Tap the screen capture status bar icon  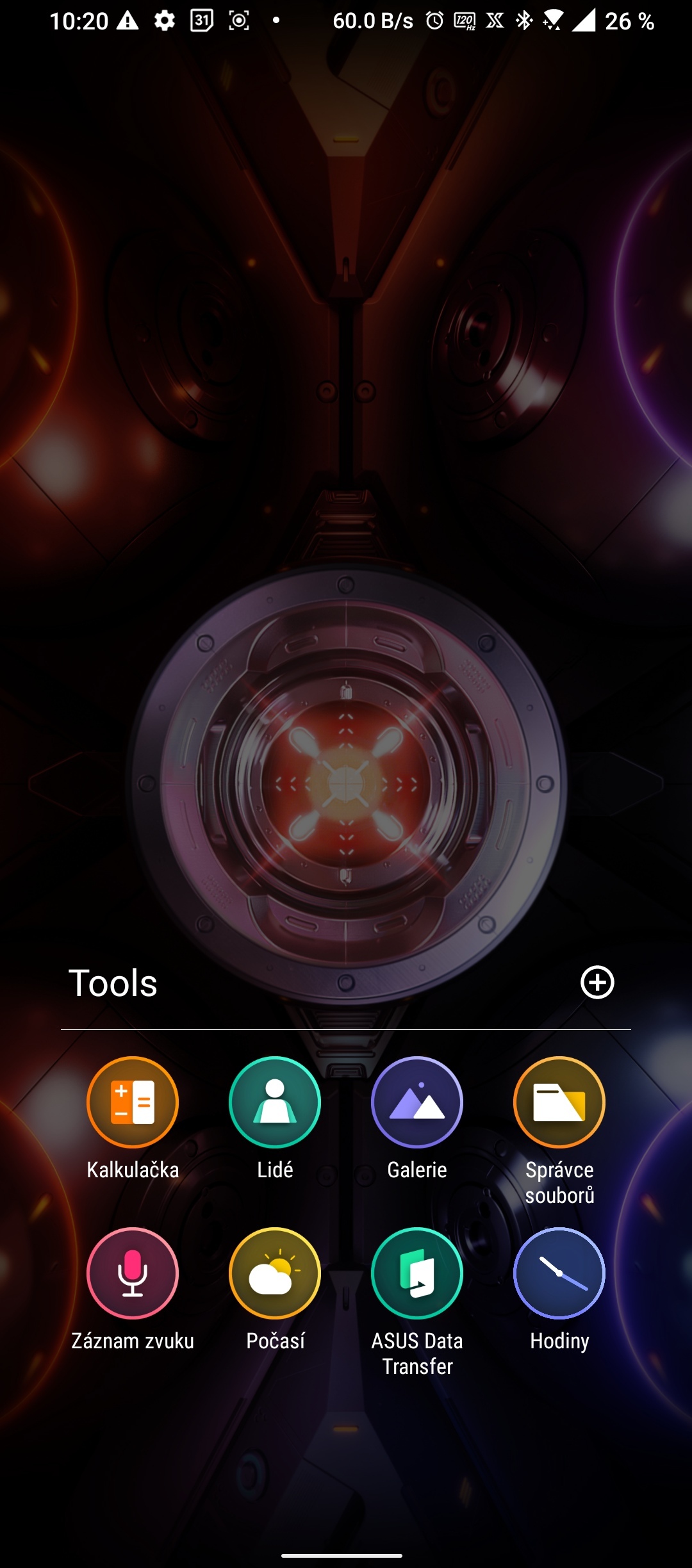(x=237, y=22)
